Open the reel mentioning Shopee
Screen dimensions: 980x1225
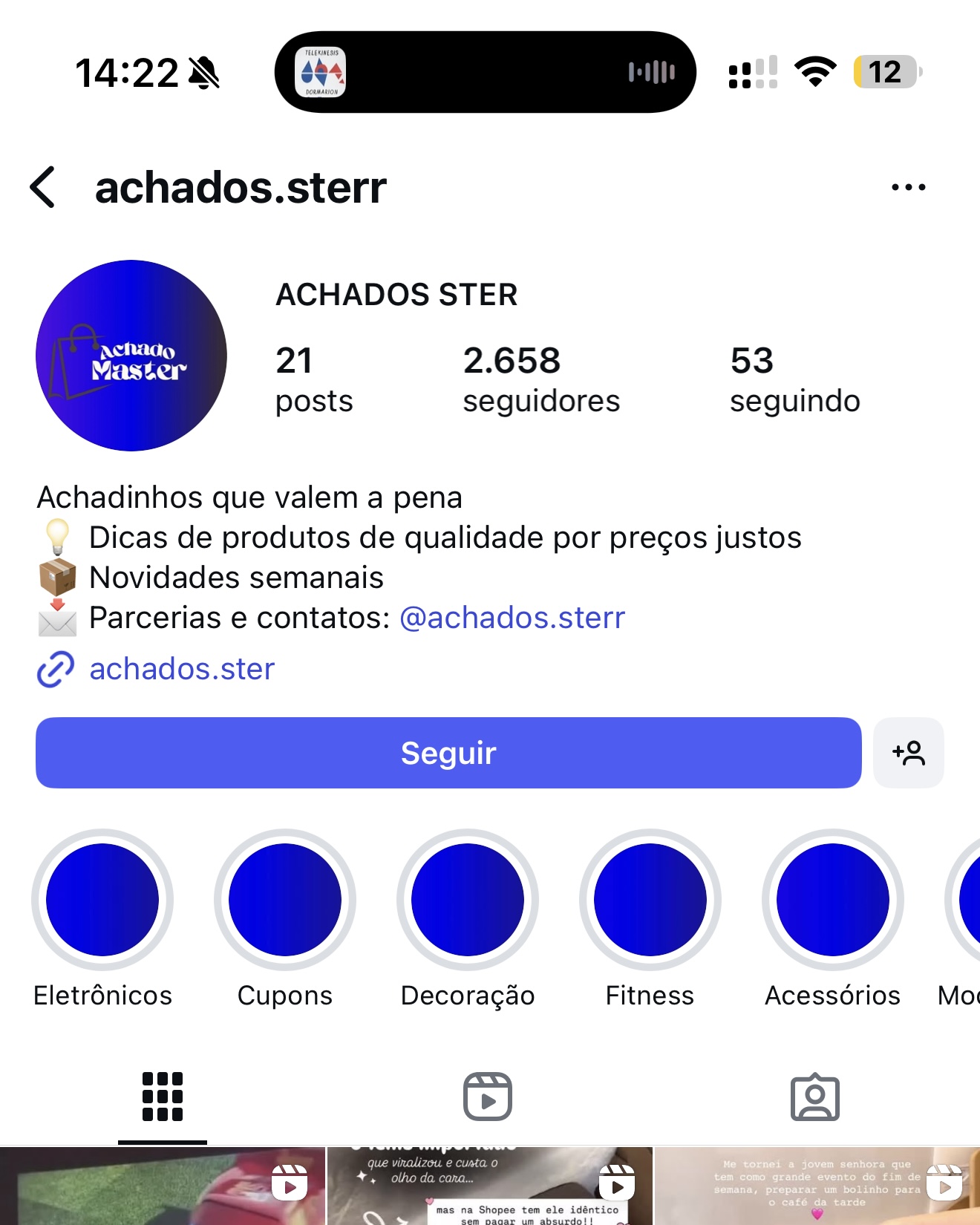coord(490,1188)
